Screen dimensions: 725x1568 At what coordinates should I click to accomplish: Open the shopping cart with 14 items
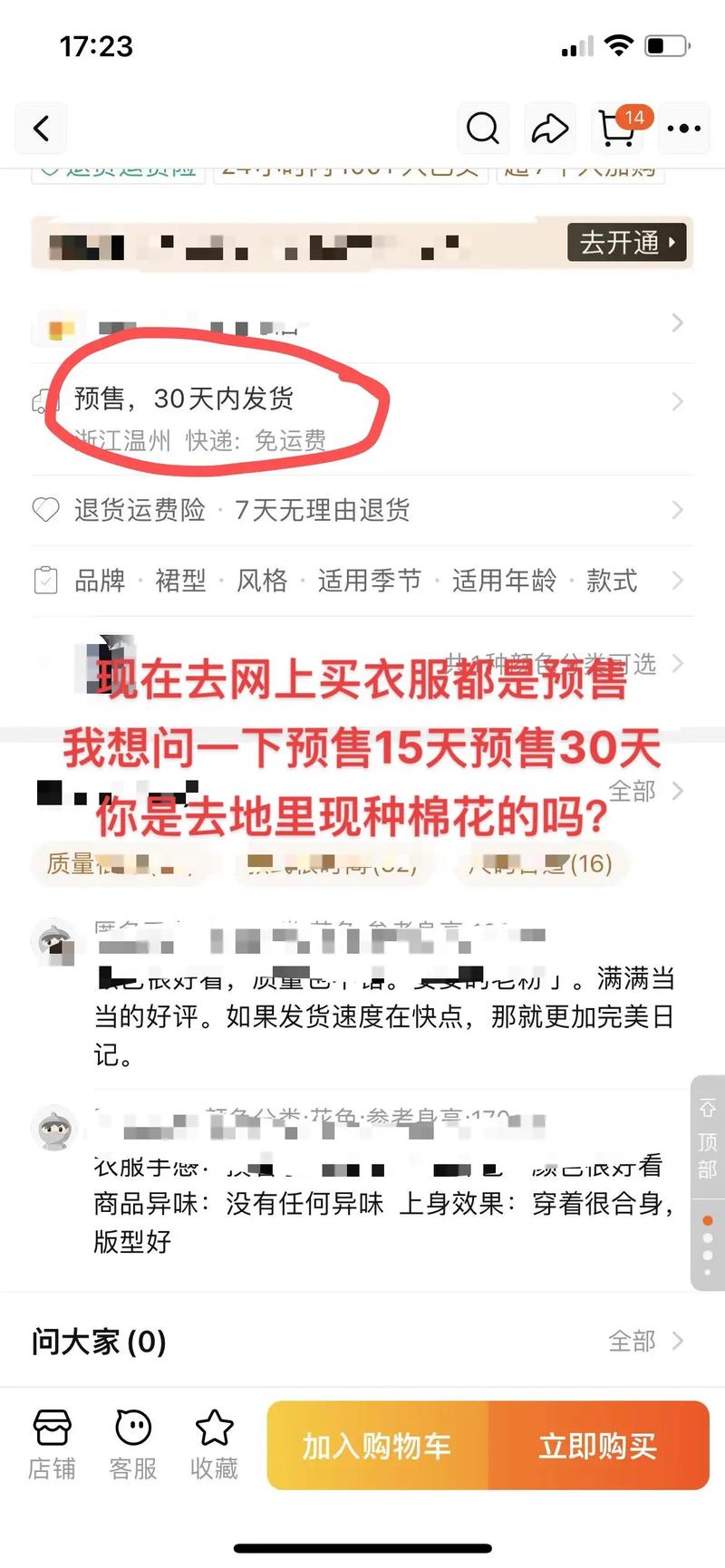point(618,129)
